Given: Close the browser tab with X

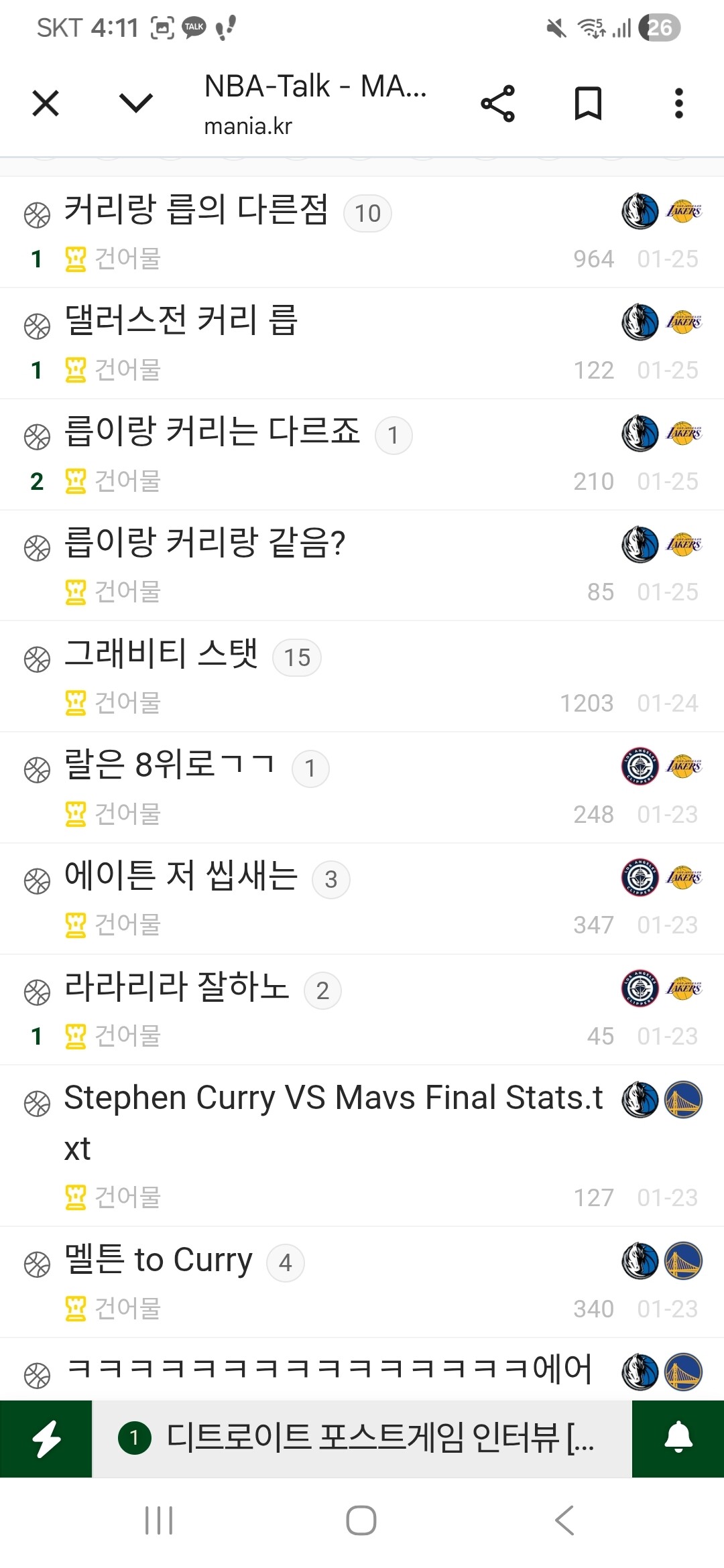Looking at the screenshot, I should 46,103.
